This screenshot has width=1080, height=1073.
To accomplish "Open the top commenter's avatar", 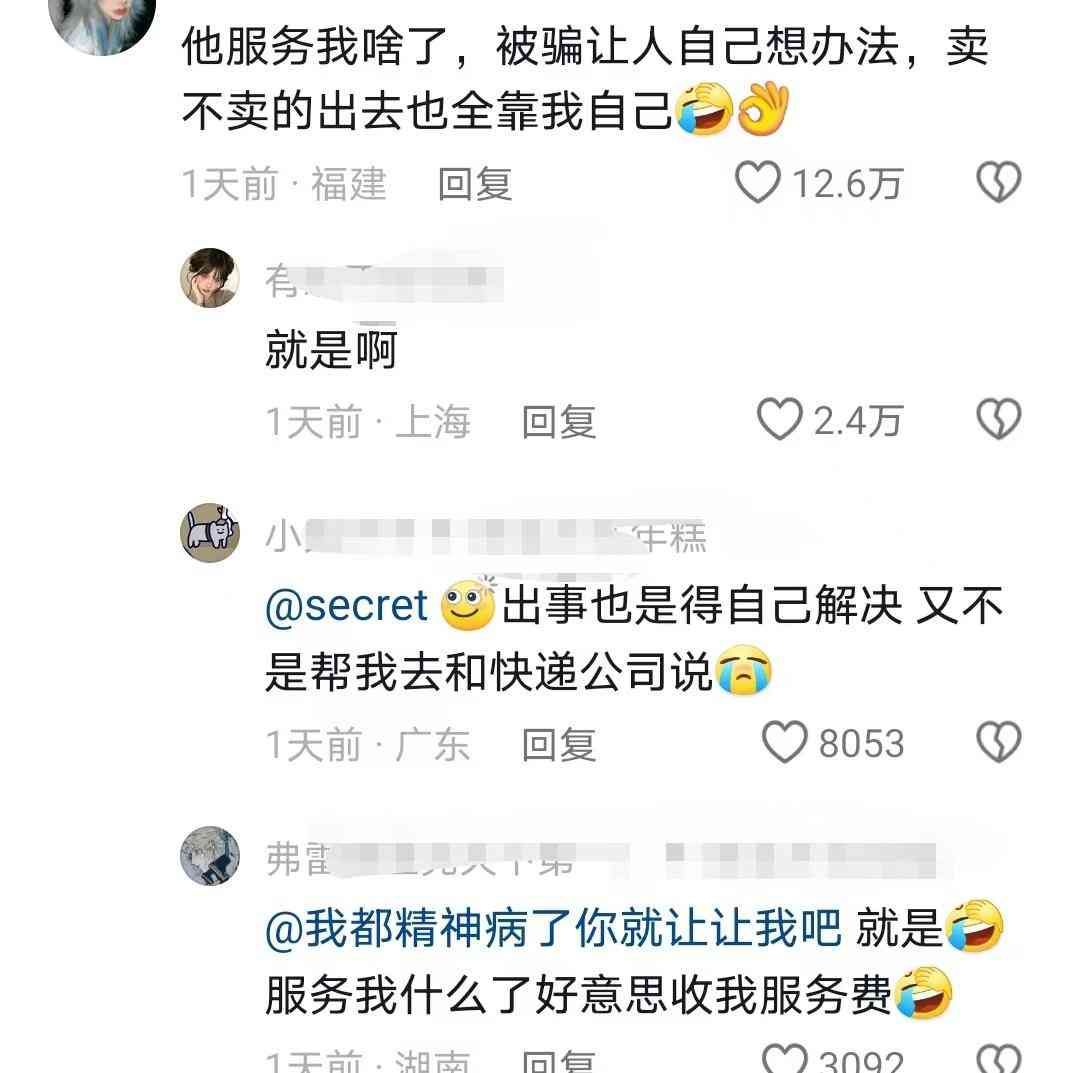I will point(102,22).
